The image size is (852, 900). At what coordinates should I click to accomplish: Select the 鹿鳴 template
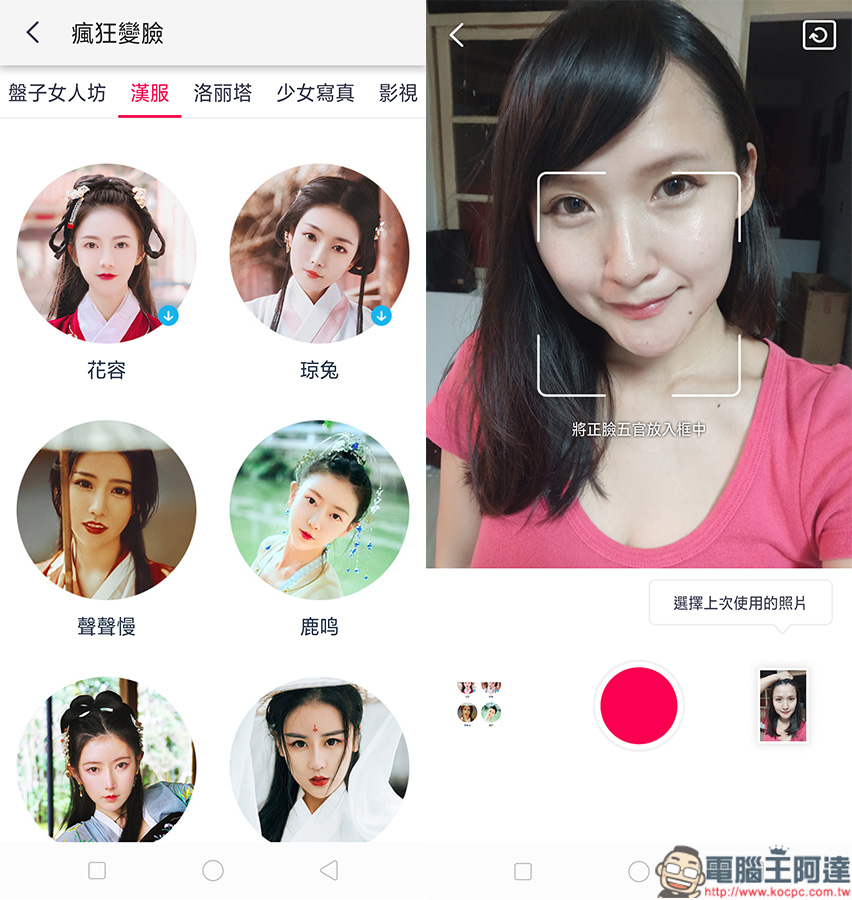click(x=319, y=510)
